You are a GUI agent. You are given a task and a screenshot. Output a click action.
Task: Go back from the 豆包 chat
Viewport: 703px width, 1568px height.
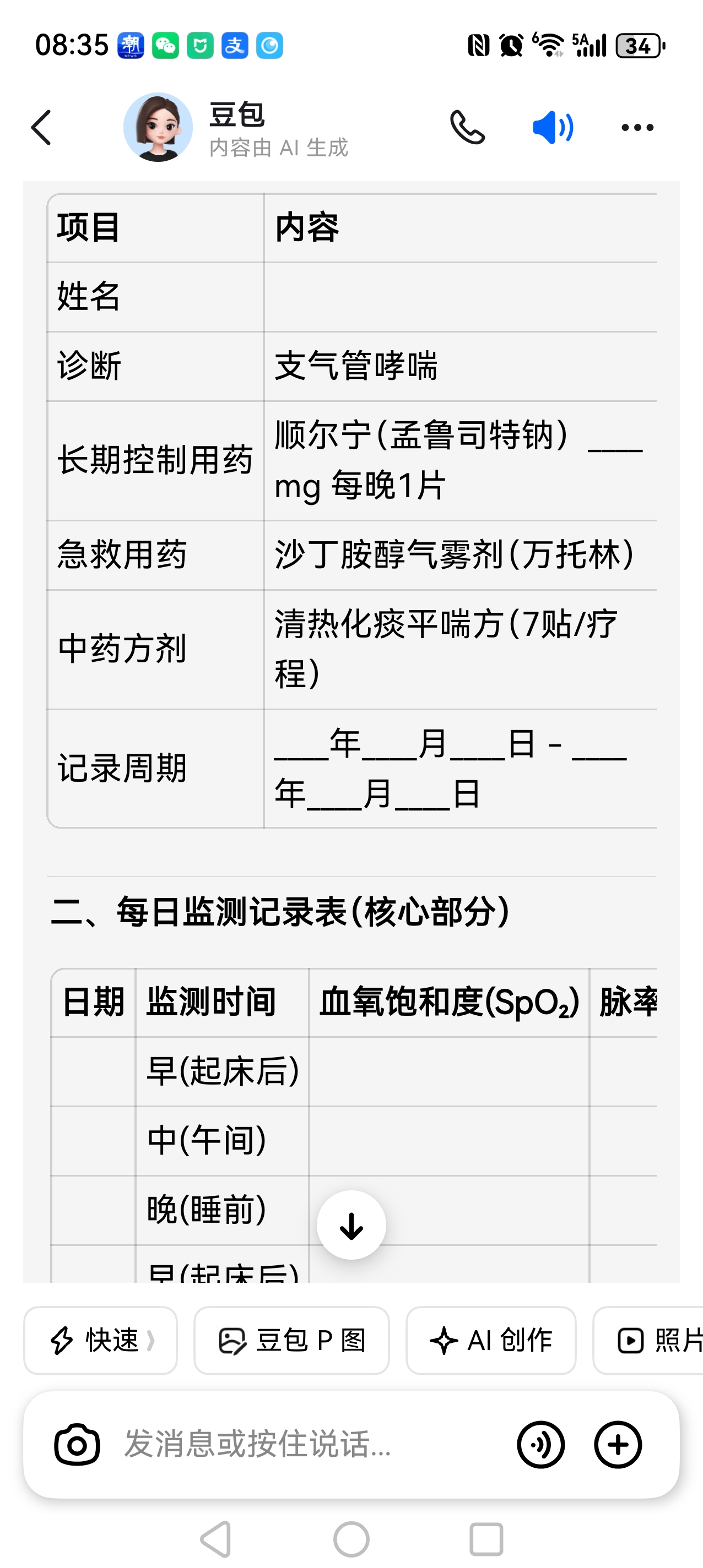[41, 127]
